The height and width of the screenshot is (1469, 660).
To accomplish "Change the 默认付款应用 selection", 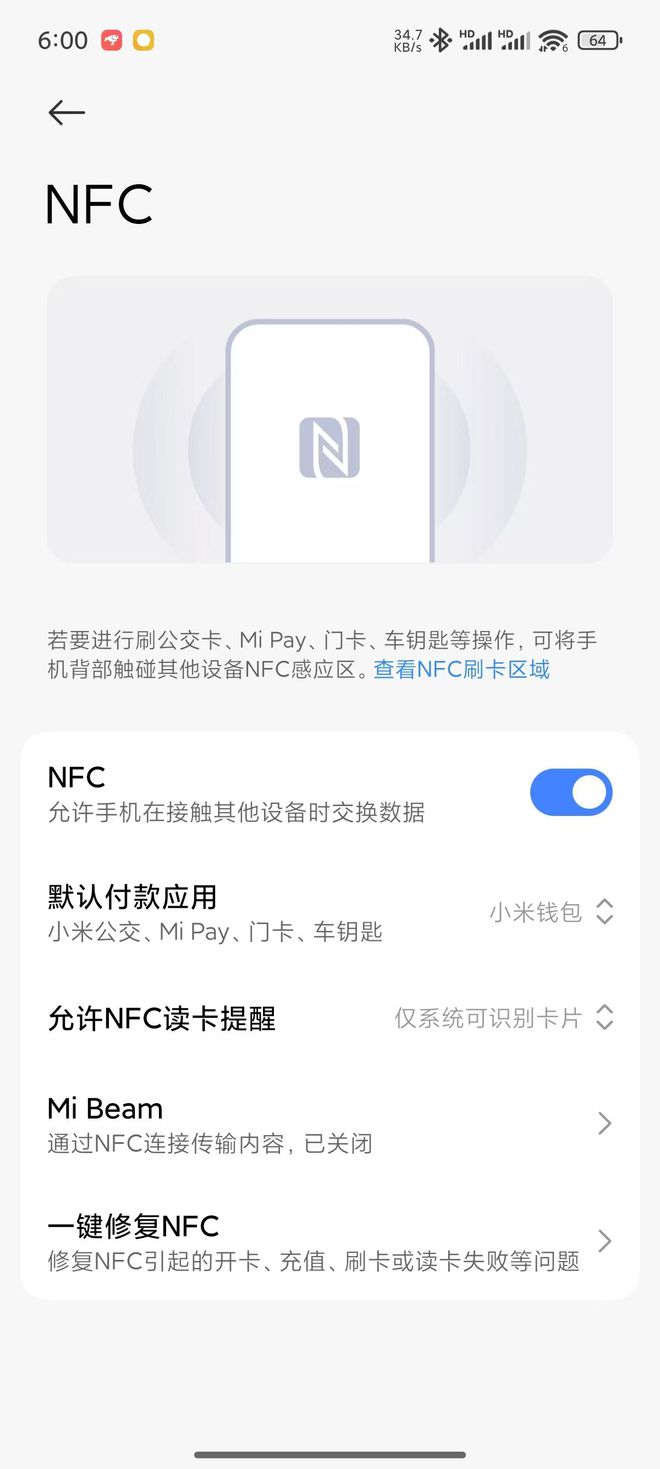I will pyautogui.click(x=549, y=912).
